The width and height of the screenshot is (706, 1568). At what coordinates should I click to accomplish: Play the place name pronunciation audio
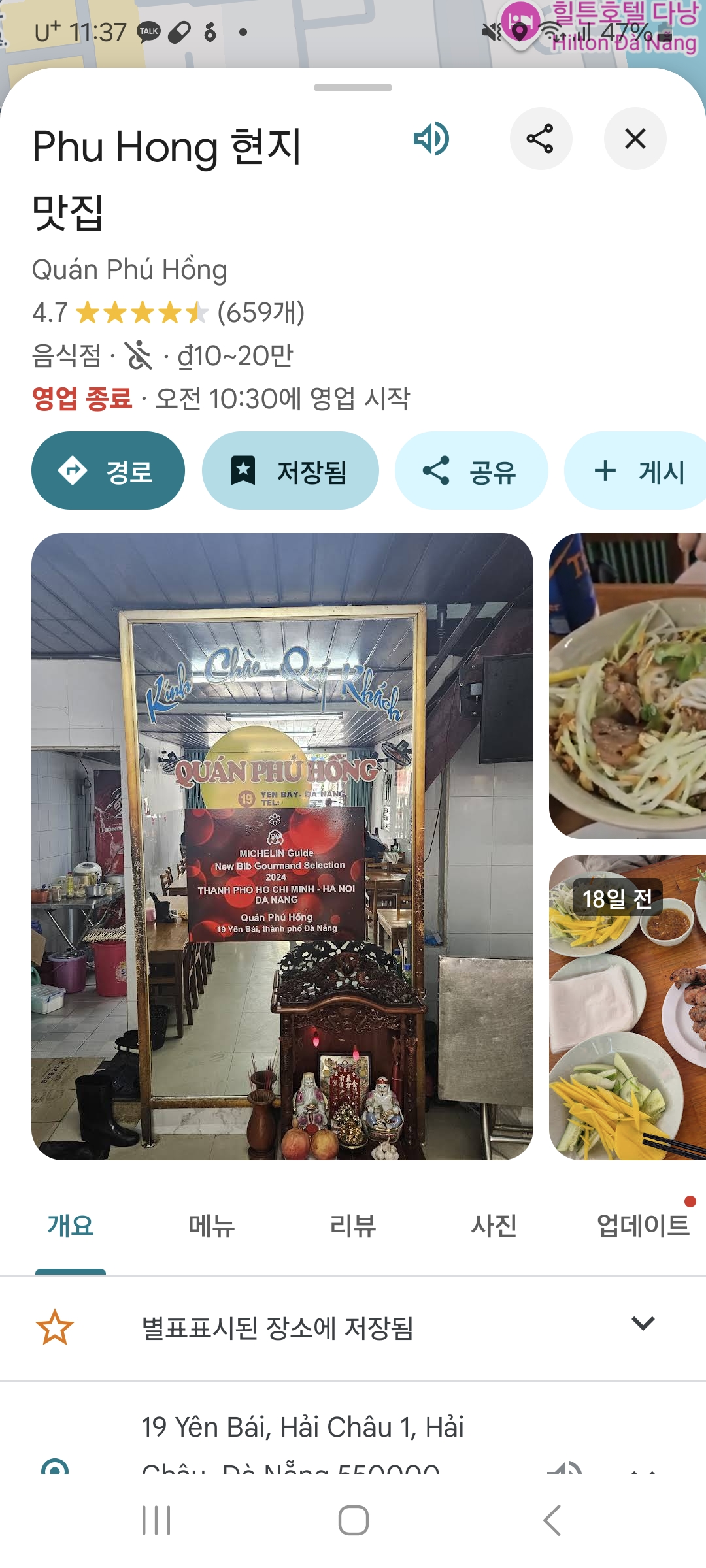coord(431,139)
